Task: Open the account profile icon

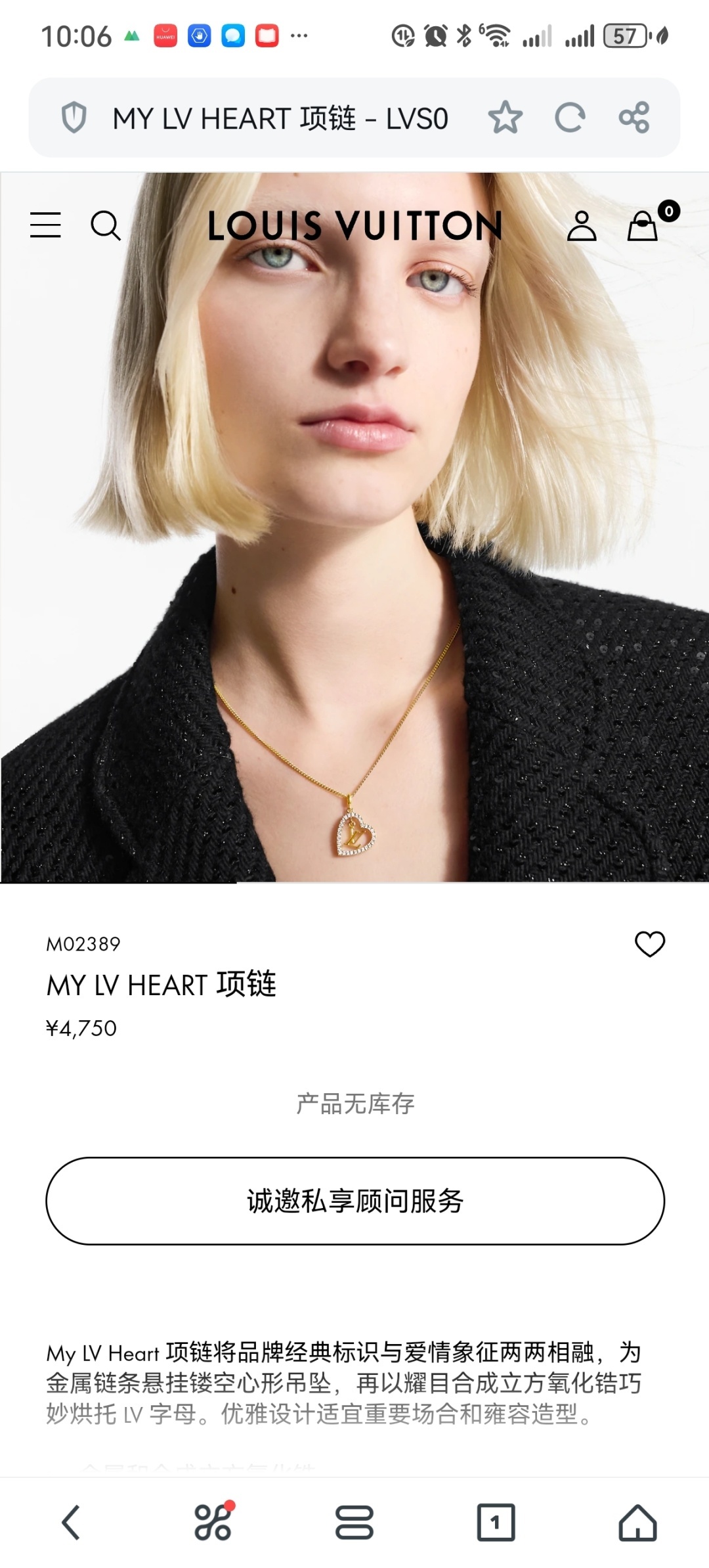Action: tap(581, 226)
